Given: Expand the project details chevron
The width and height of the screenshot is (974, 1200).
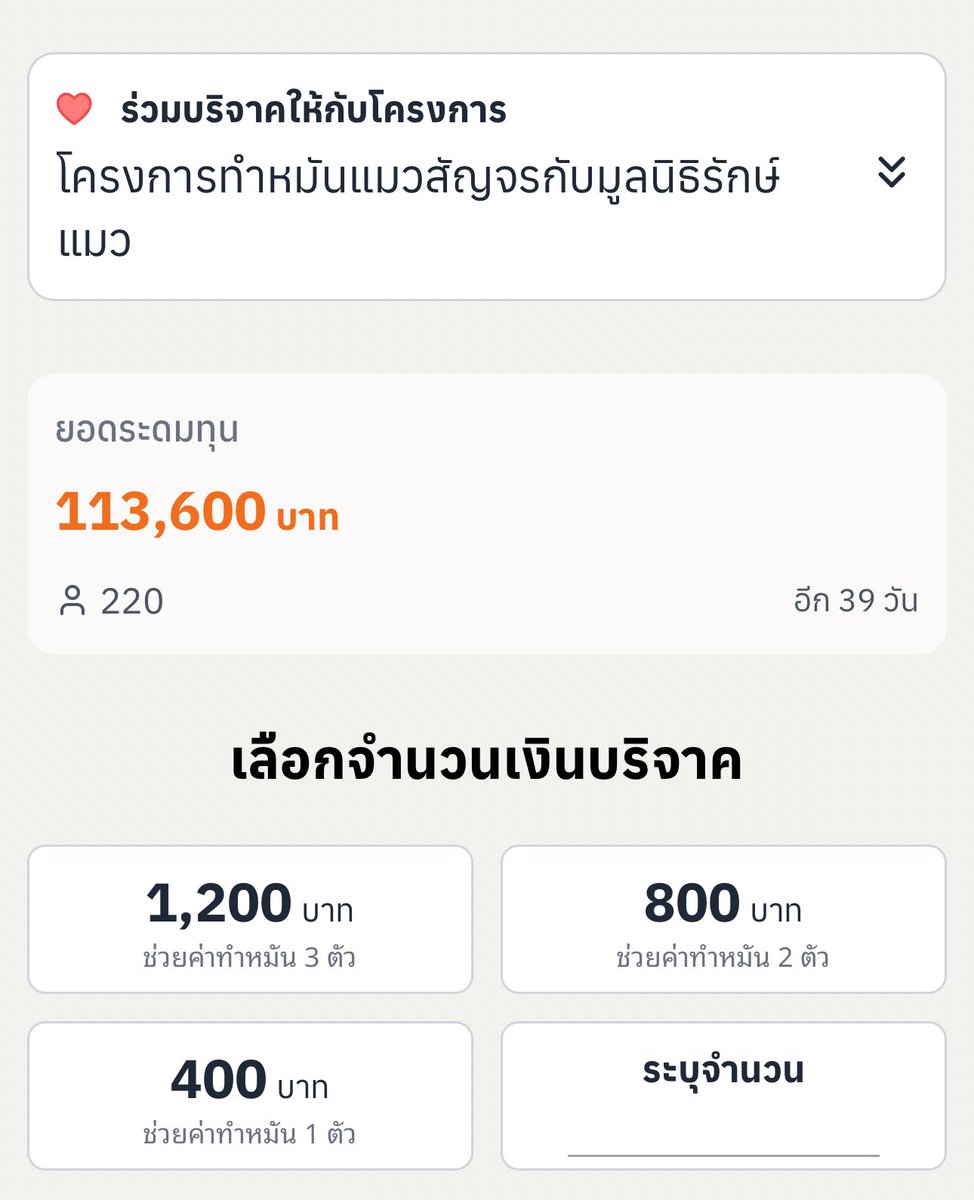Looking at the screenshot, I should pos(891,173).
